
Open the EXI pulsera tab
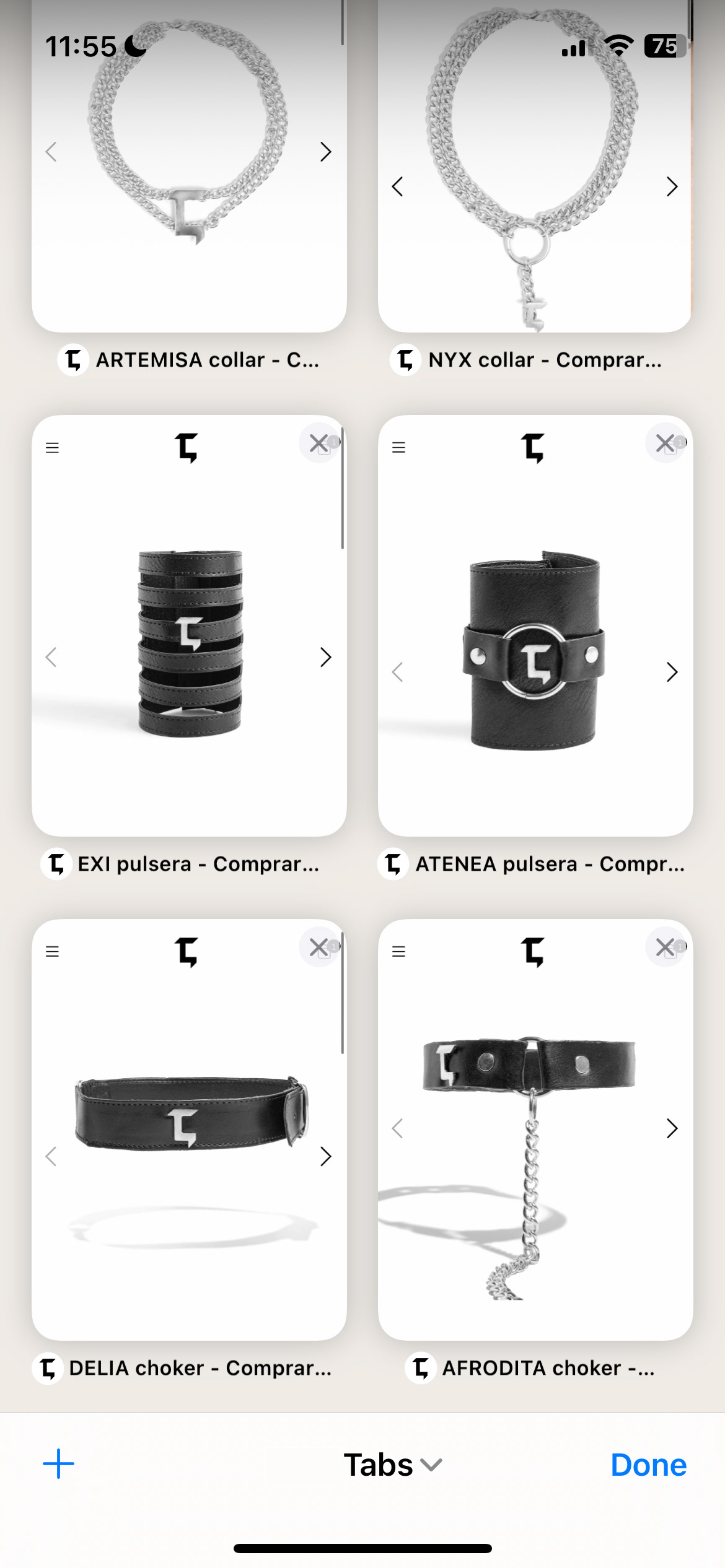(x=189, y=644)
